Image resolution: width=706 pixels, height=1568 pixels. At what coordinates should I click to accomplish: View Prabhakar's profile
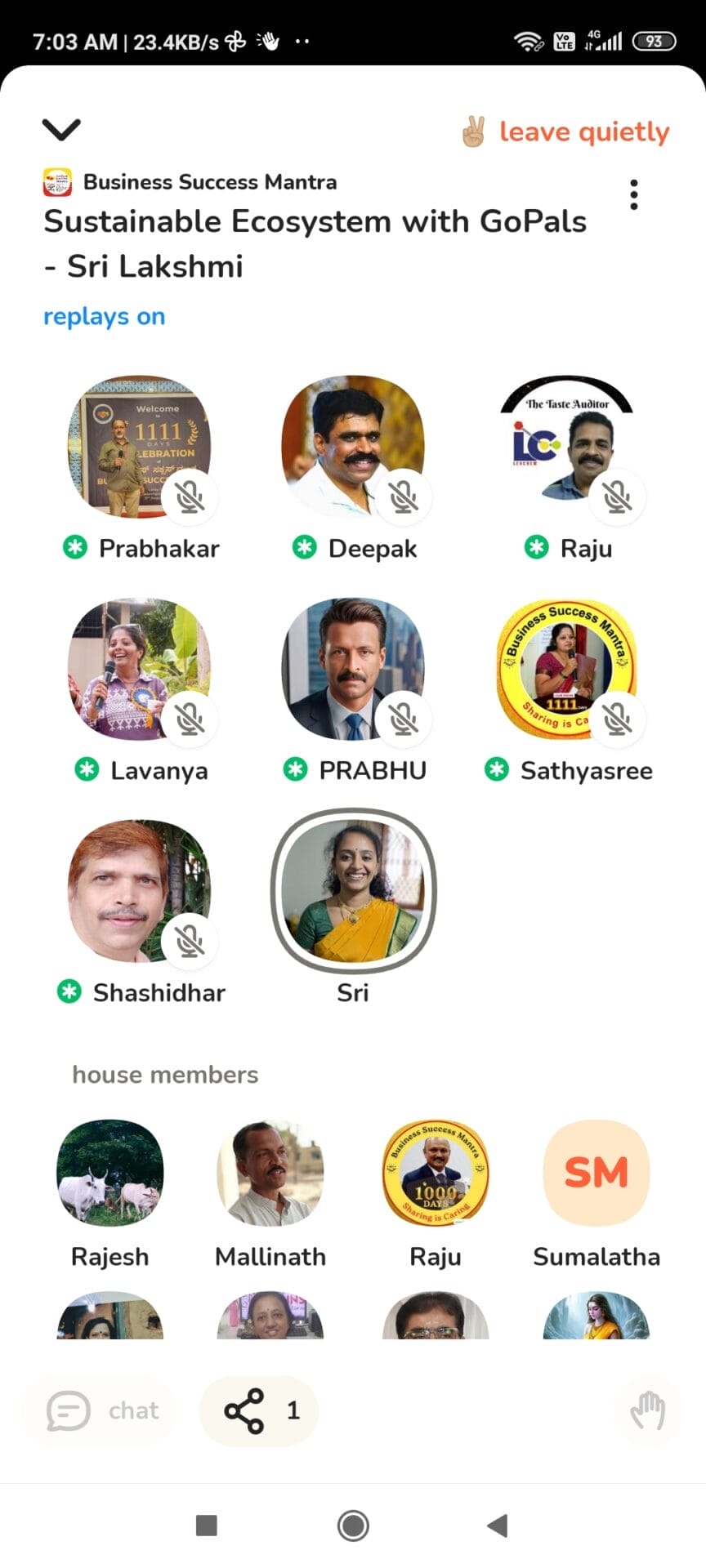pyautogui.click(x=140, y=447)
